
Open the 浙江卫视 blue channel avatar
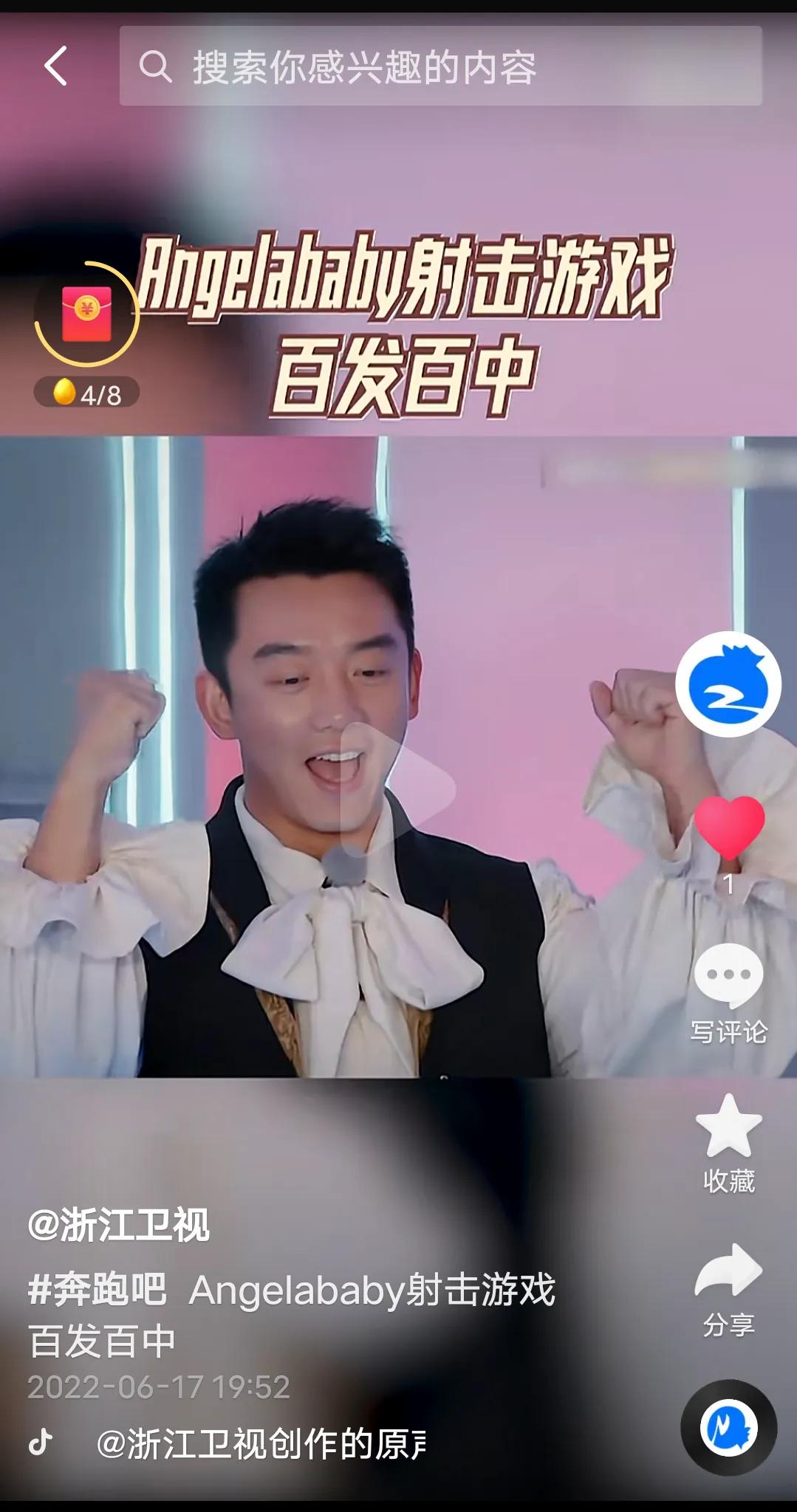728,685
